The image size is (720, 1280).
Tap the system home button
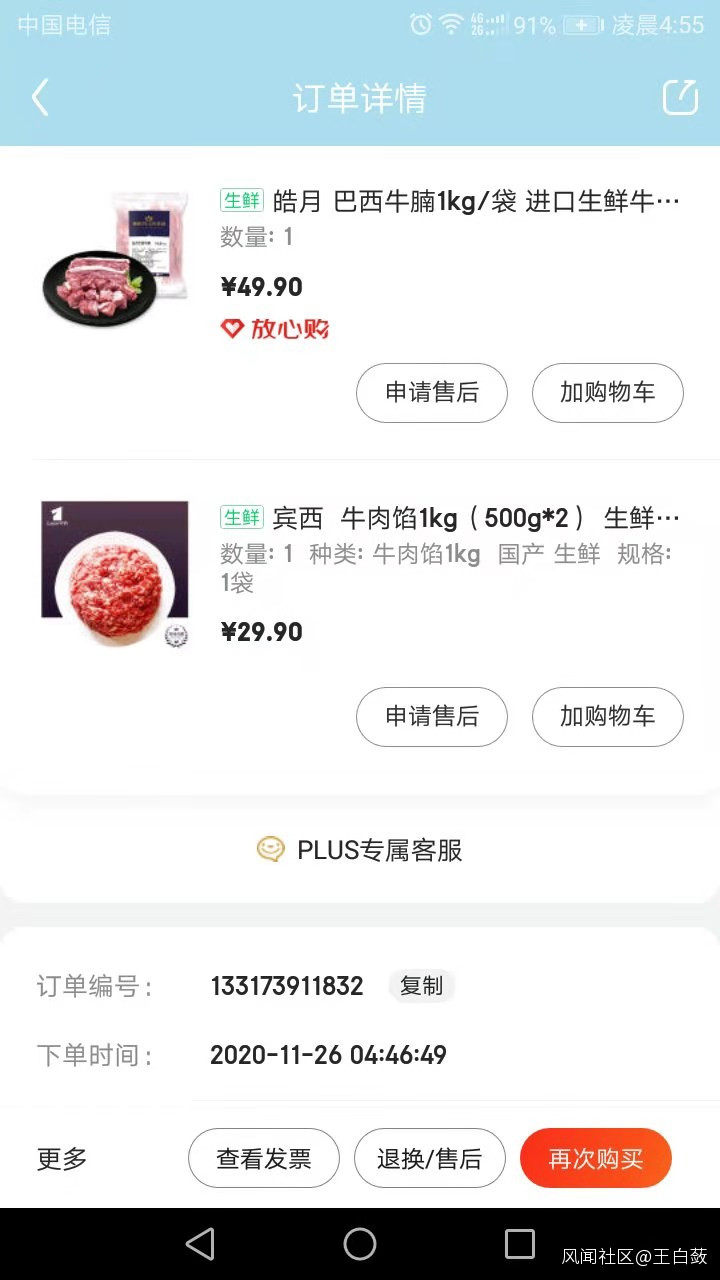(360, 1244)
